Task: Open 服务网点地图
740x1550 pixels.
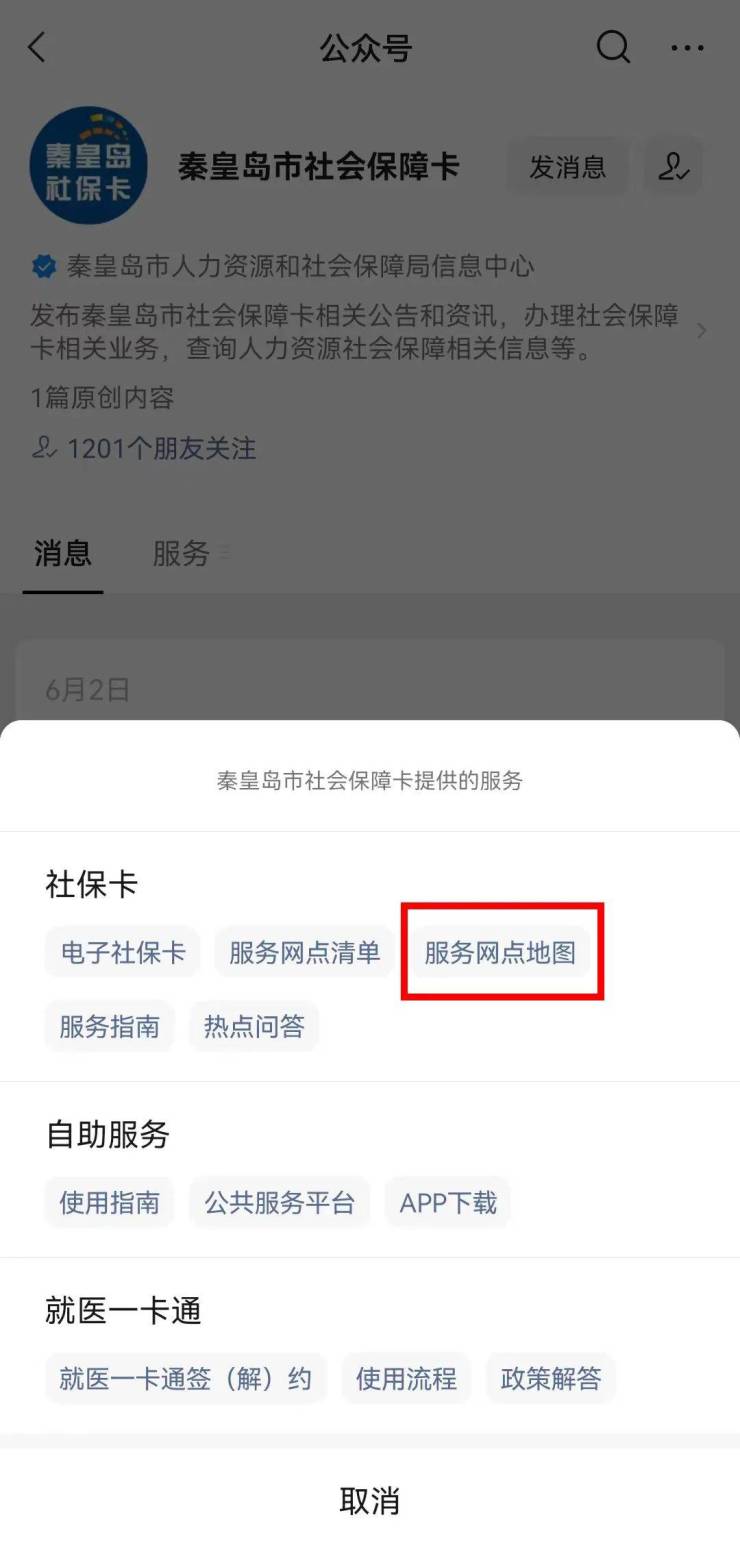Action: [500, 952]
